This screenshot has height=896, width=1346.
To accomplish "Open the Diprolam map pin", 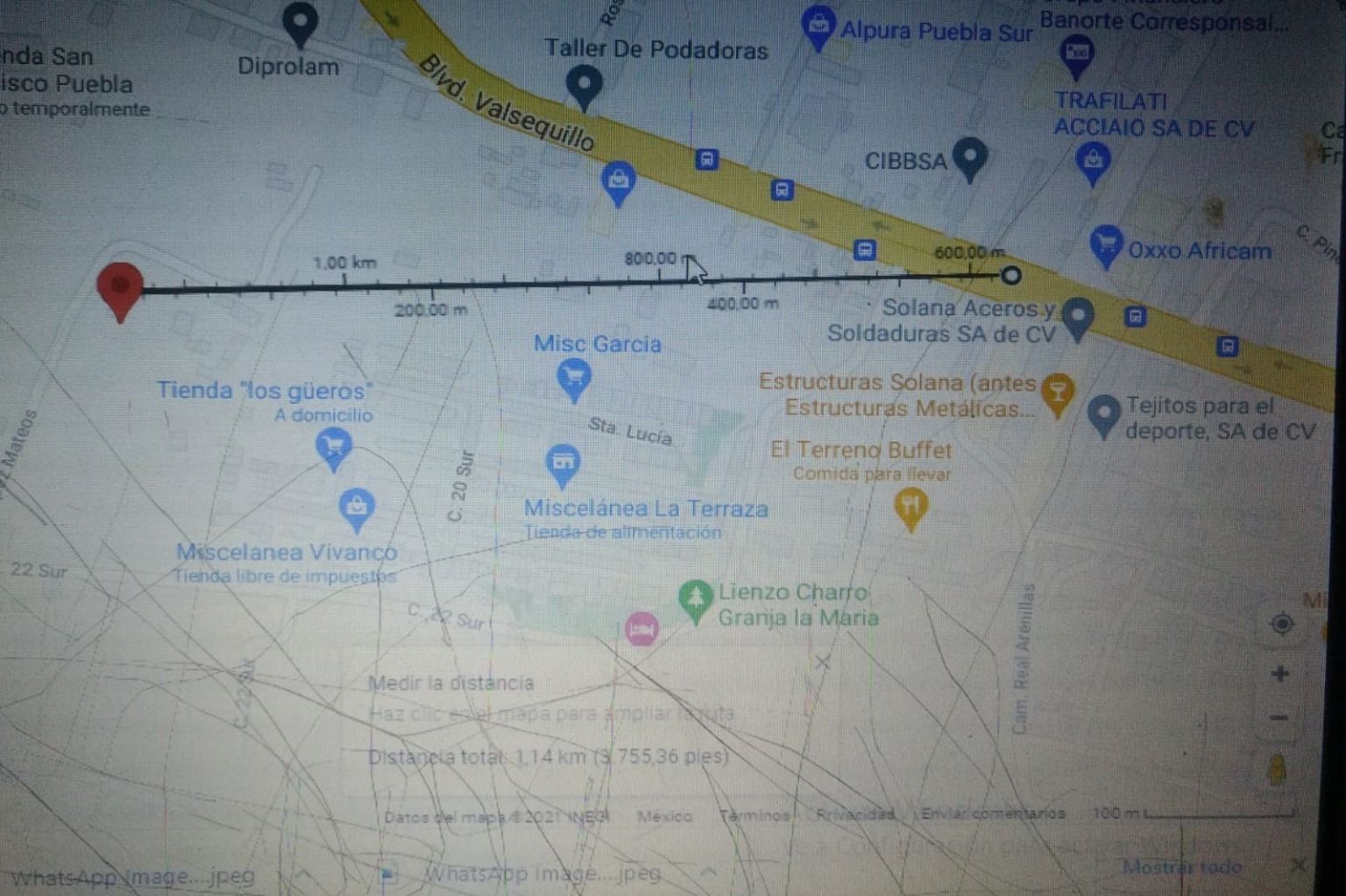I will click(x=300, y=23).
